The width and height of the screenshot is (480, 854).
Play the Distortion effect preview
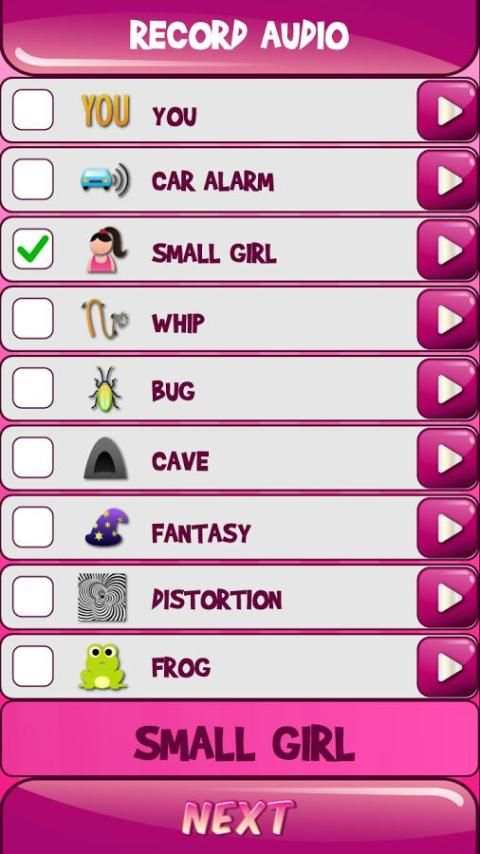coord(448,597)
